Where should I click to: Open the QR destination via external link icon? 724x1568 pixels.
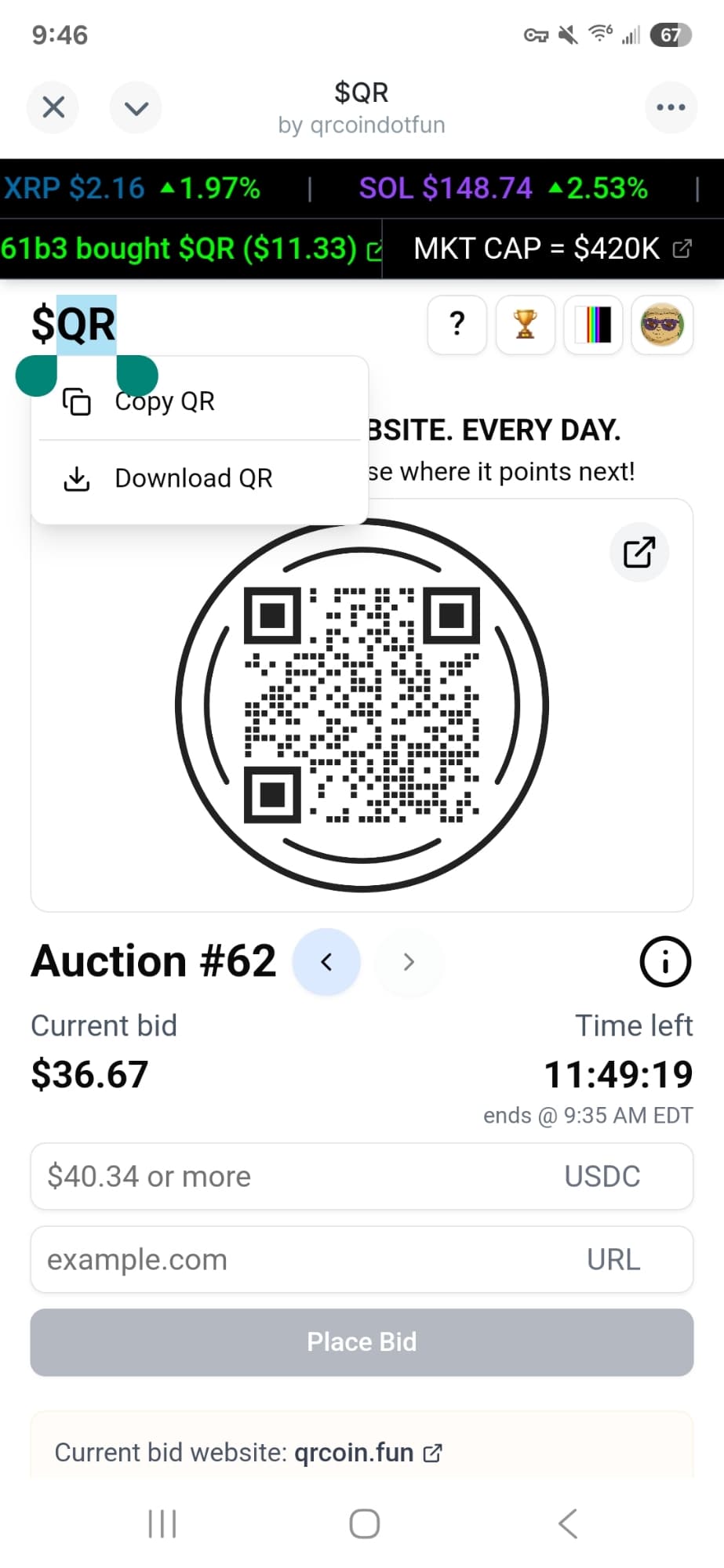(639, 552)
